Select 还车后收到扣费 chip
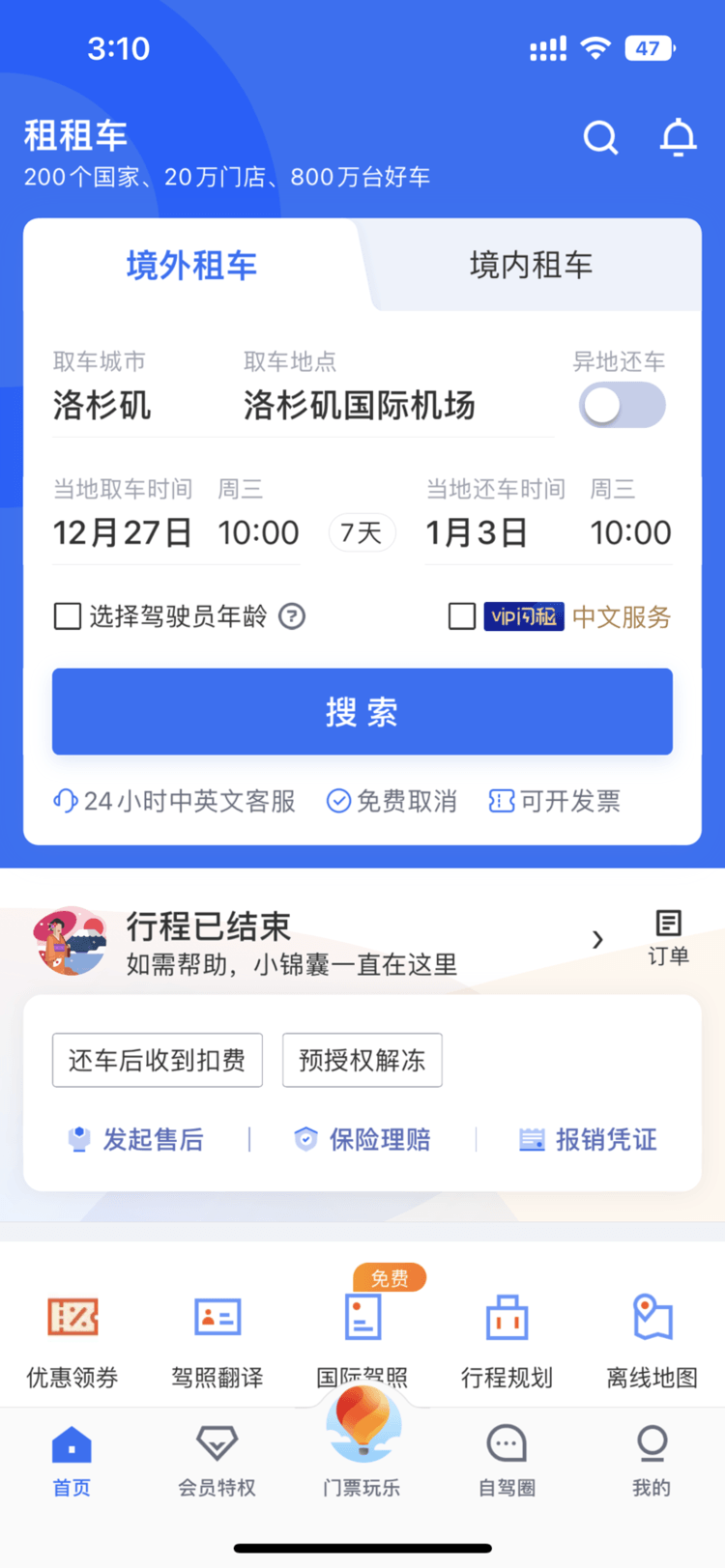The width and height of the screenshot is (725, 1568). [x=158, y=1060]
